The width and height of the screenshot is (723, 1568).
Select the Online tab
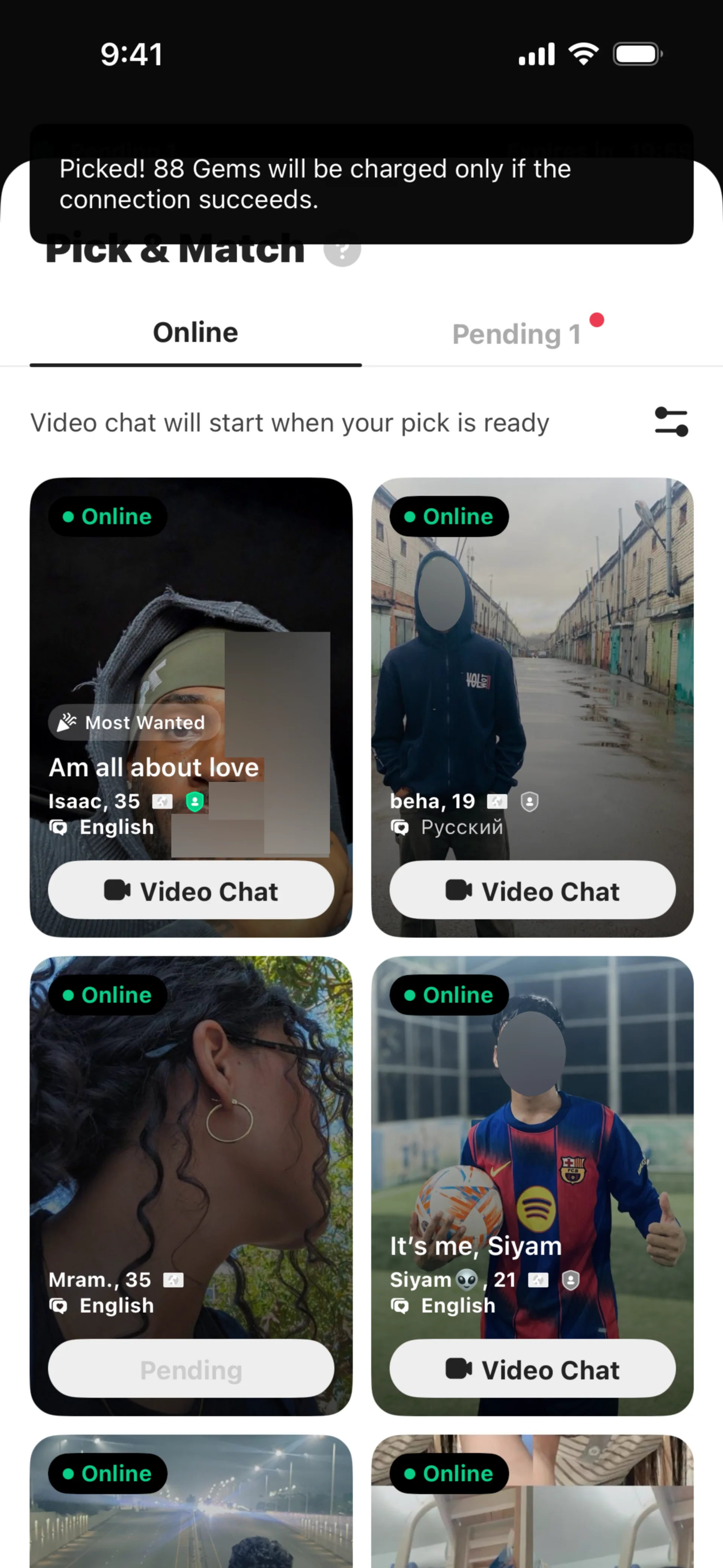click(x=195, y=332)
